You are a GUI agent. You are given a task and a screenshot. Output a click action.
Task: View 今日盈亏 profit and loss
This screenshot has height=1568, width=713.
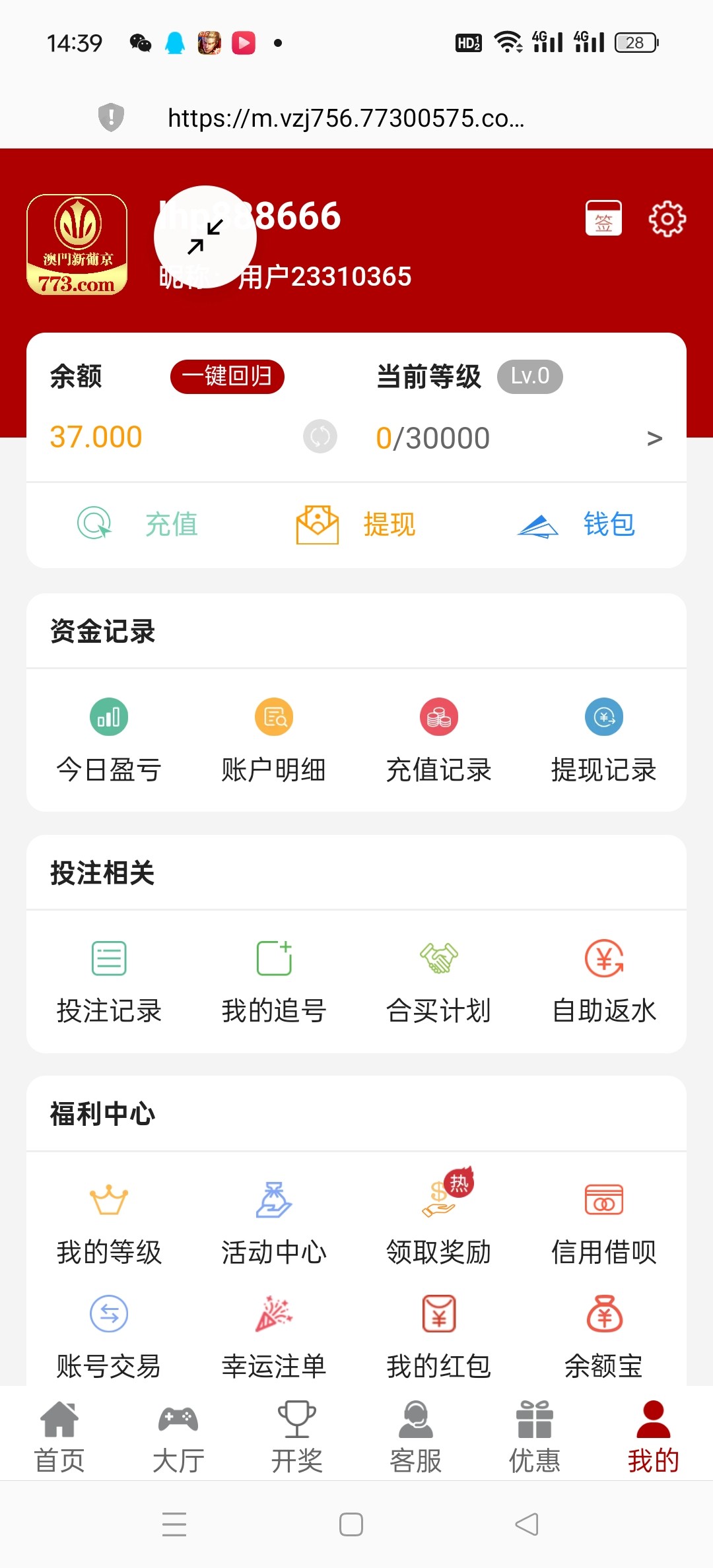click(x=109, y=740)
